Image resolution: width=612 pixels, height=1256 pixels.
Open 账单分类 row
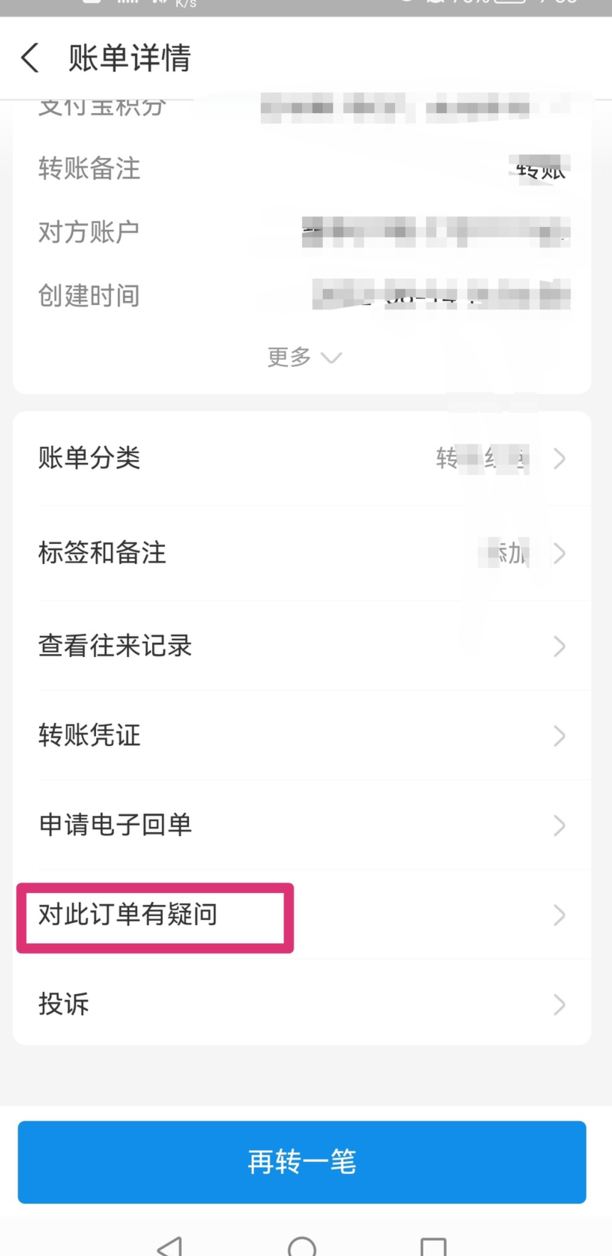pos(300,459)
